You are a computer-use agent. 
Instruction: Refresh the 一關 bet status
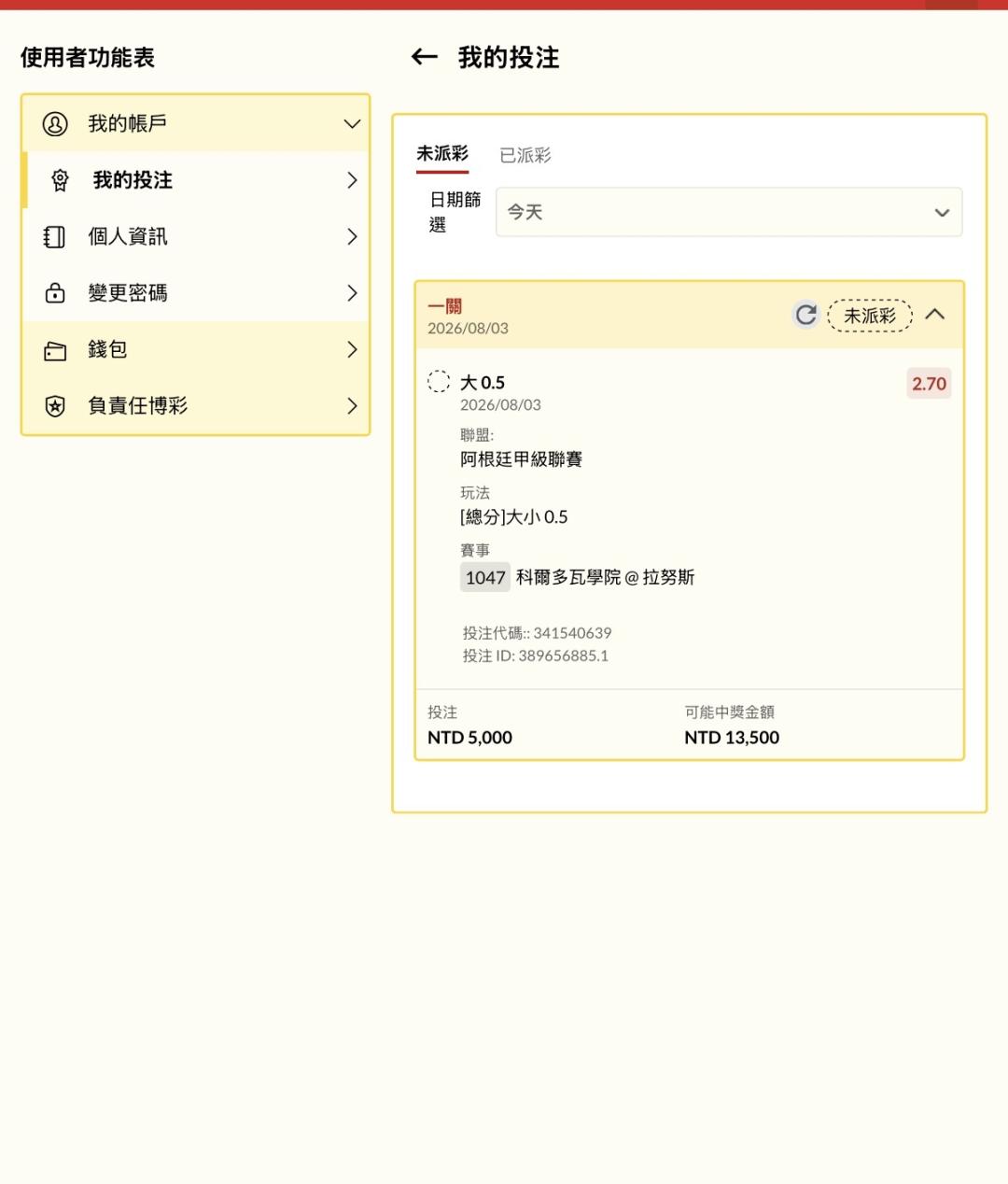pyautogui.click(x=806, y=315)
